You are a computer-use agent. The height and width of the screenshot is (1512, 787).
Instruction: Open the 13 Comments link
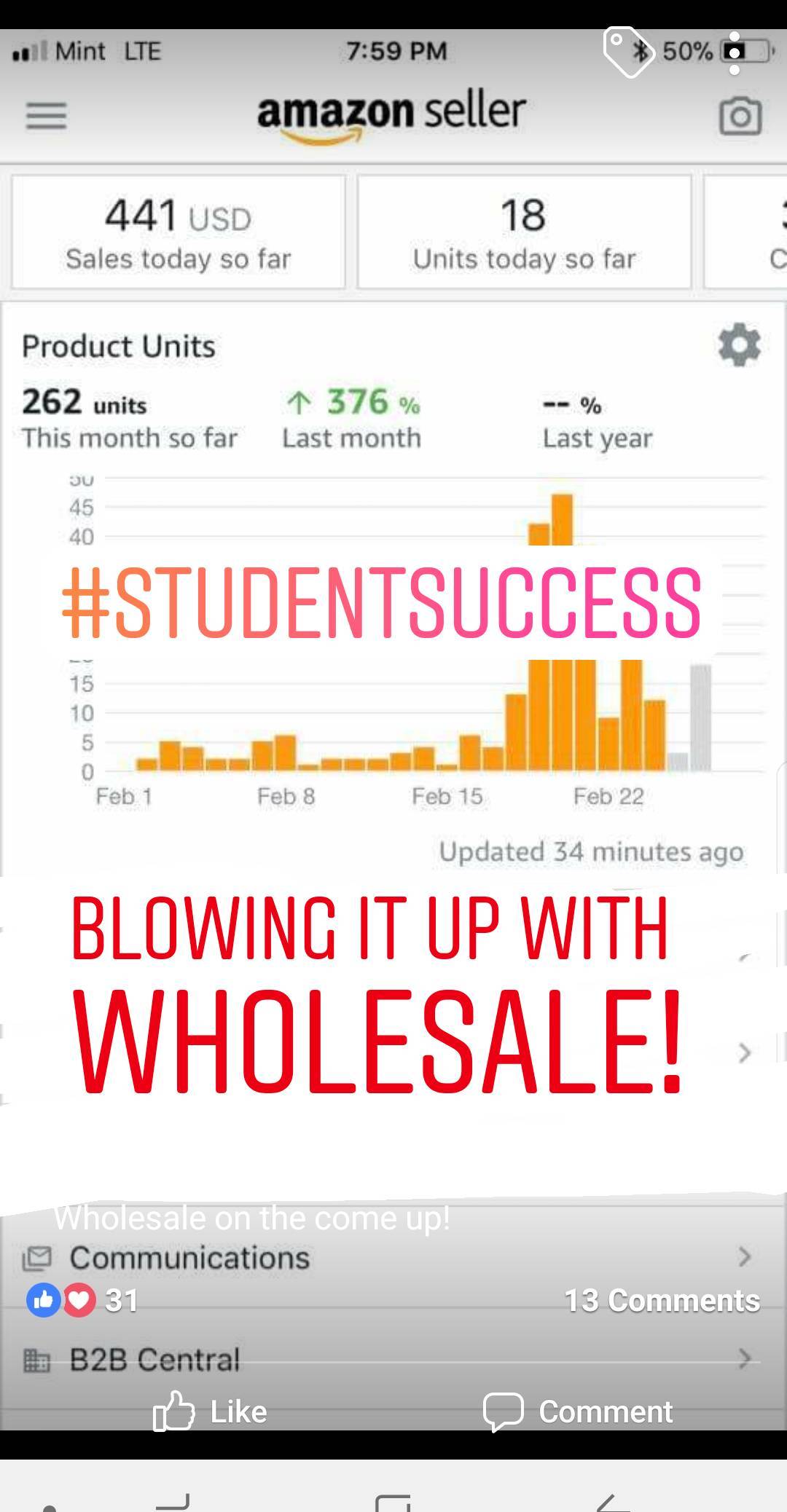(662, 1300)
